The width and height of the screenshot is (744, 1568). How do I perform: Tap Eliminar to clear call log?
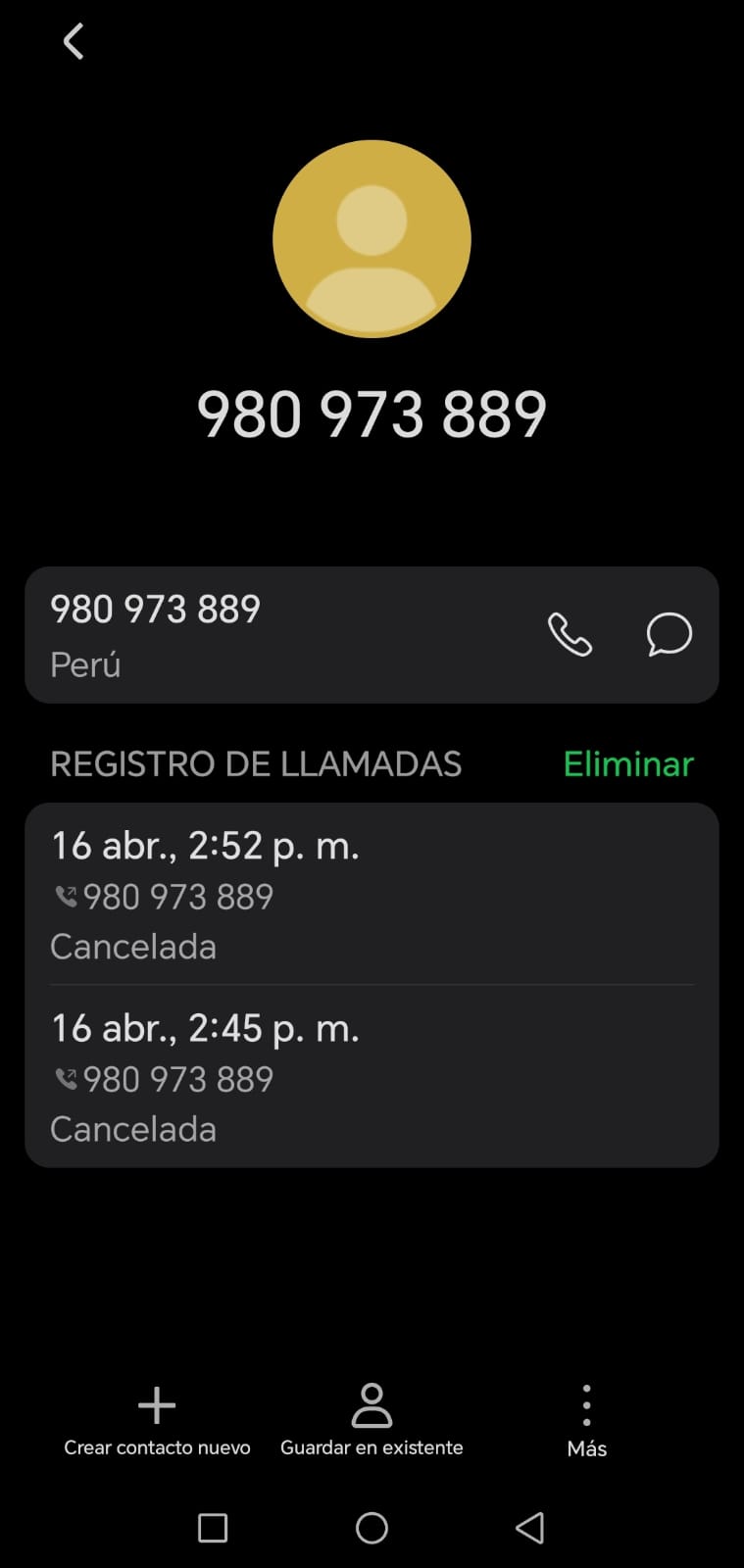tap(628, 764)
